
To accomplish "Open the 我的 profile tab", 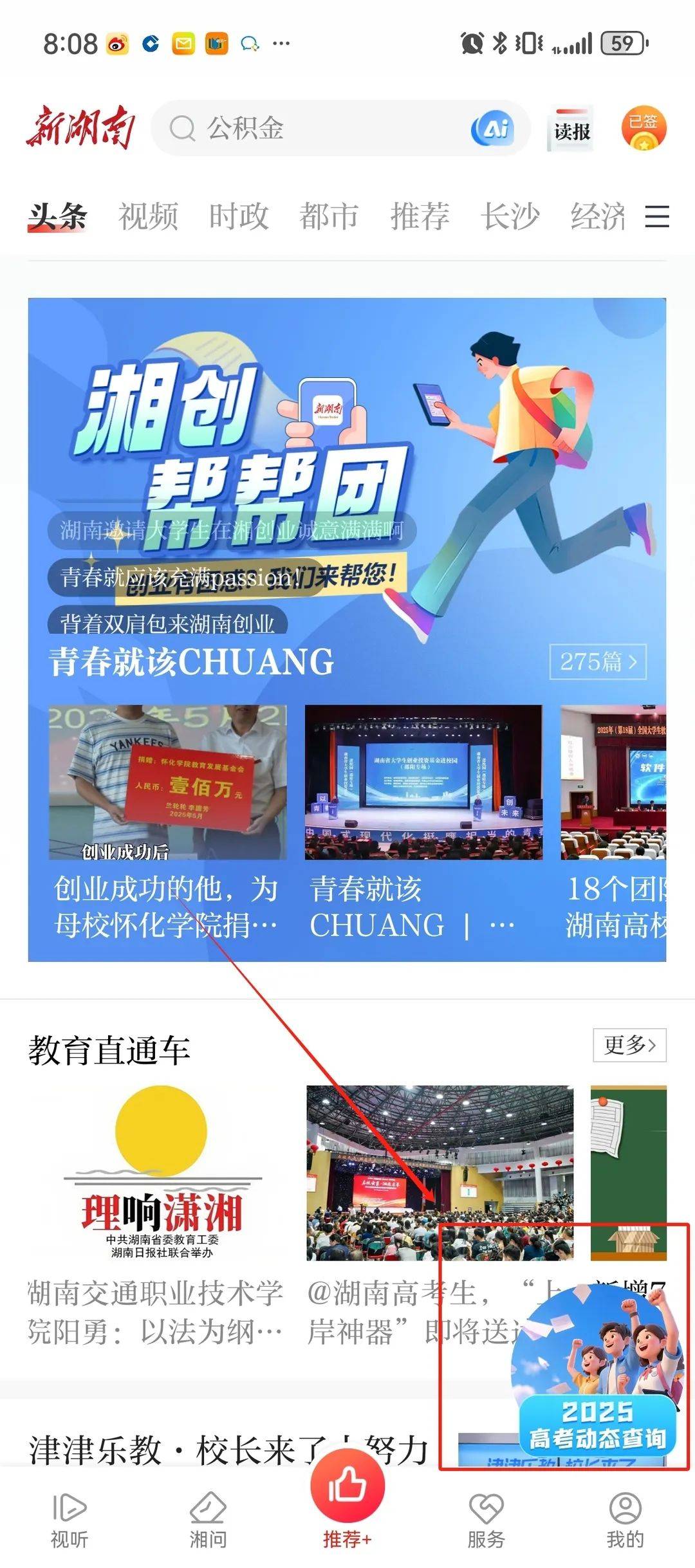I will pyautogui.click(x=625, y=1520).
